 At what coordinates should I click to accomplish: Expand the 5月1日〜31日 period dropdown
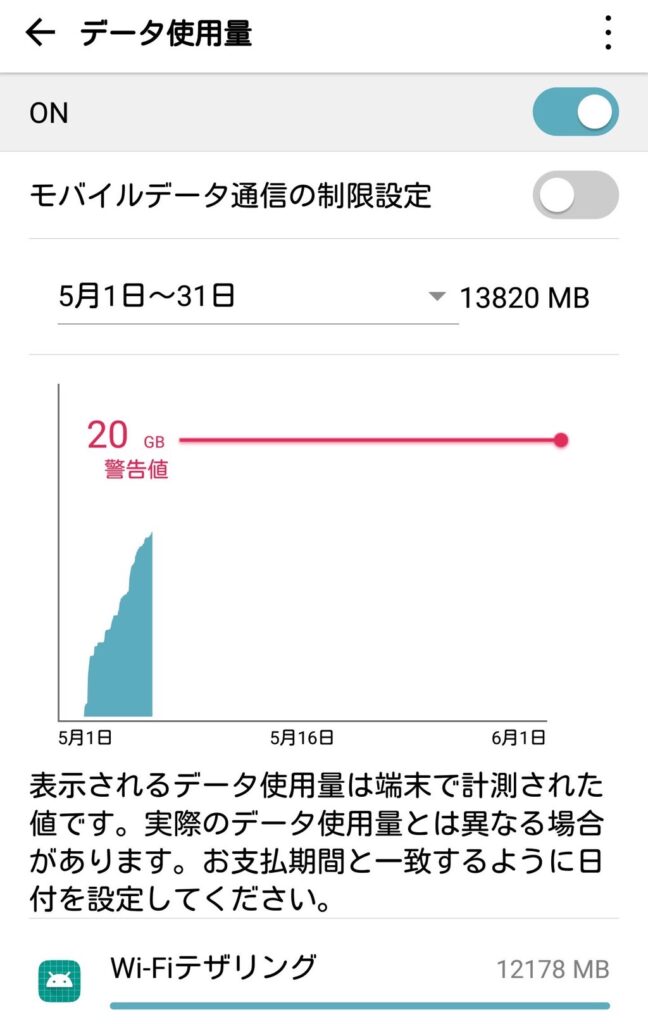tap(255, 297)
